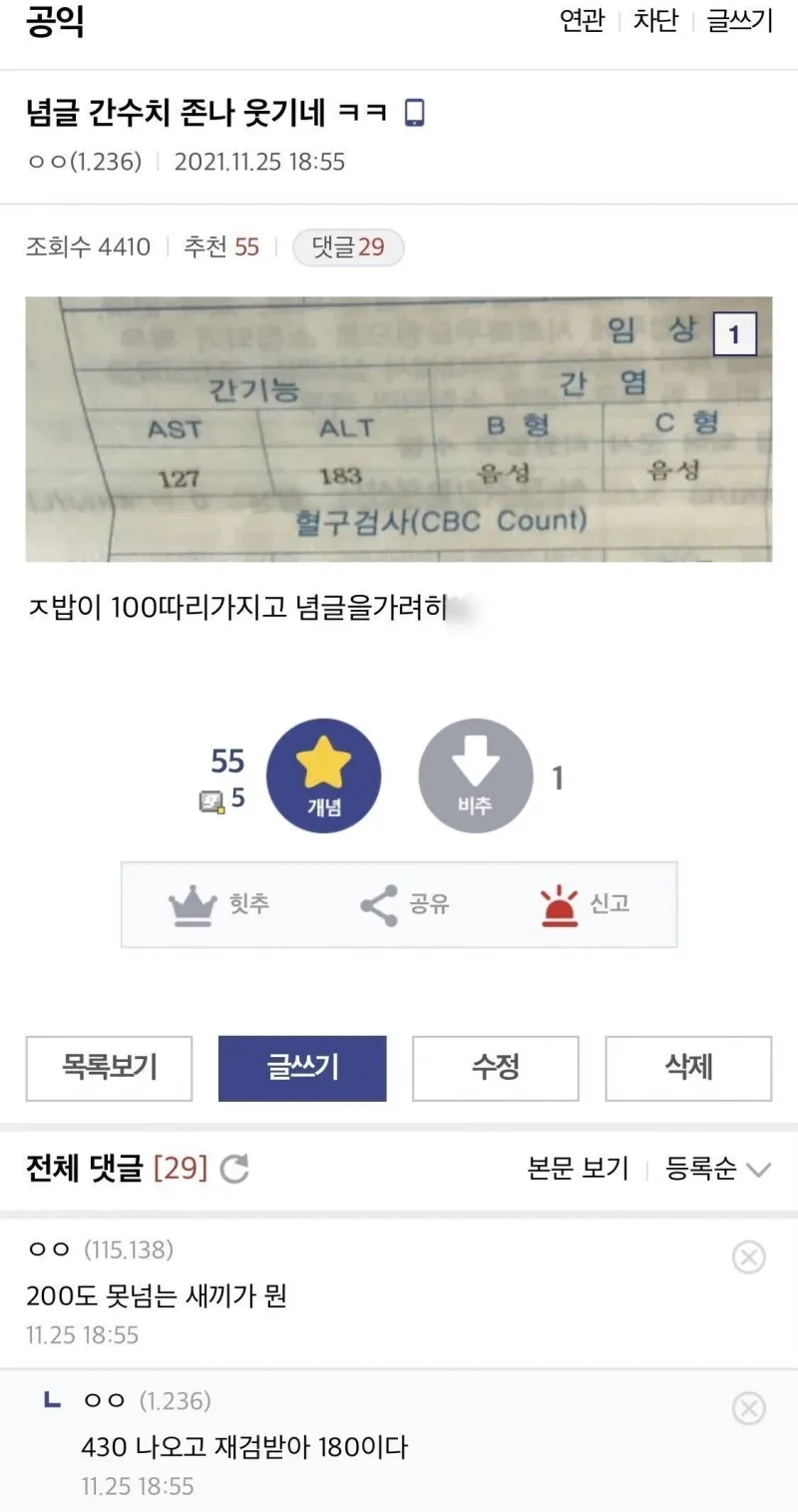798x1512 pixels.
Task: Collapse the first comment via its X control
Action: [748, 1258]
